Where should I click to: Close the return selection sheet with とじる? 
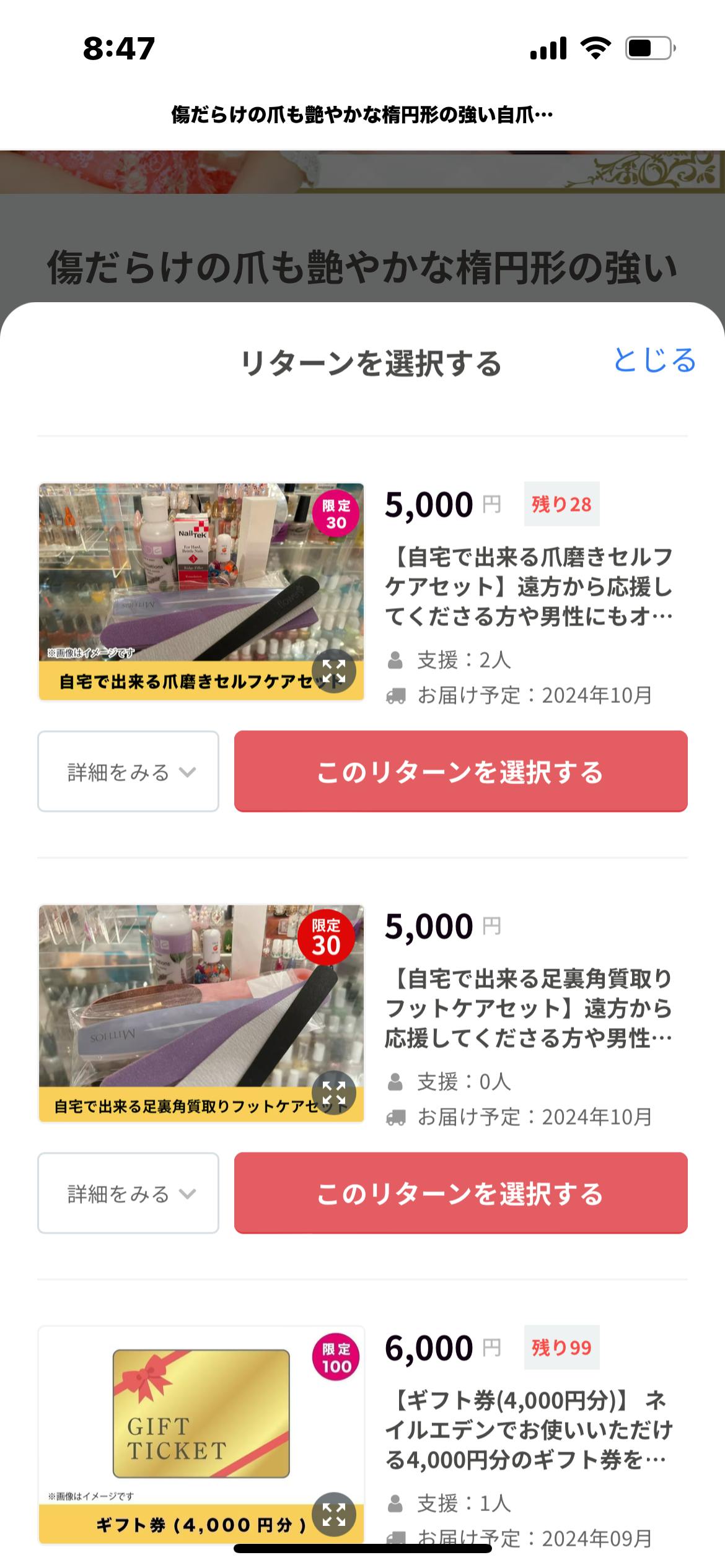654,361
